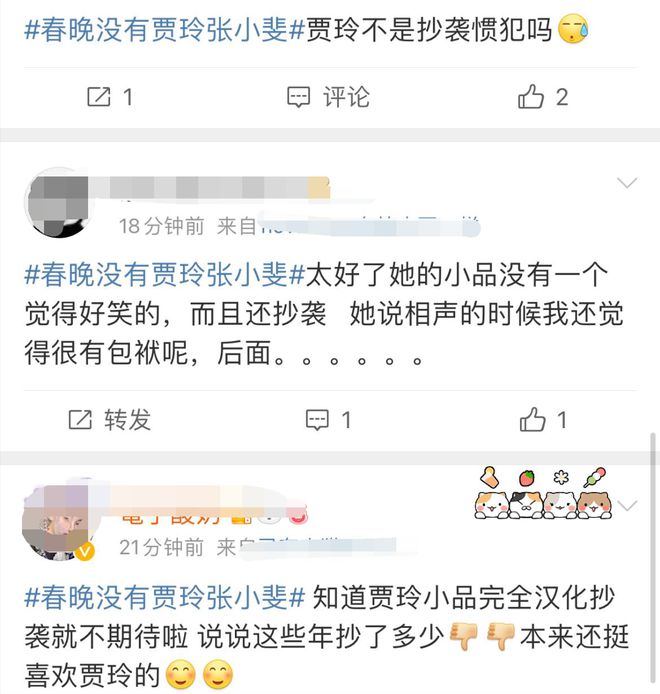The image size is (660, 694).
Task: Comment on the post with 评论 label
Action: pyautogui.click(x=328, y=97)
